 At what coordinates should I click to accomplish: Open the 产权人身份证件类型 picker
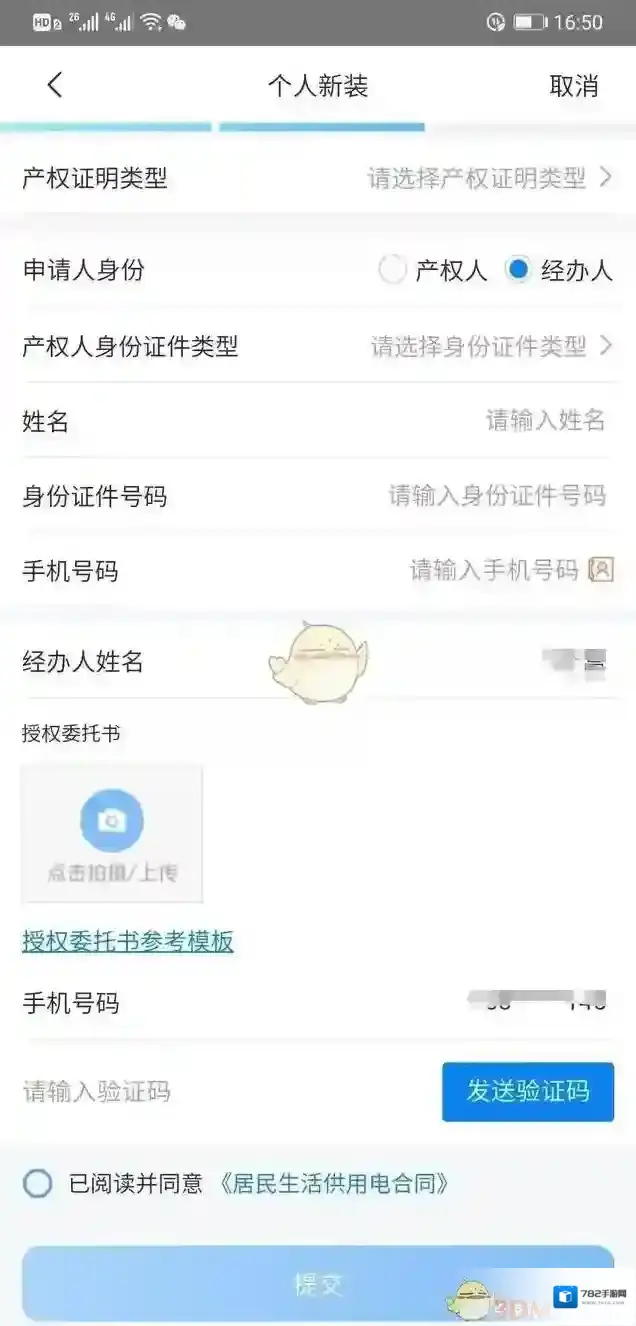490,347
